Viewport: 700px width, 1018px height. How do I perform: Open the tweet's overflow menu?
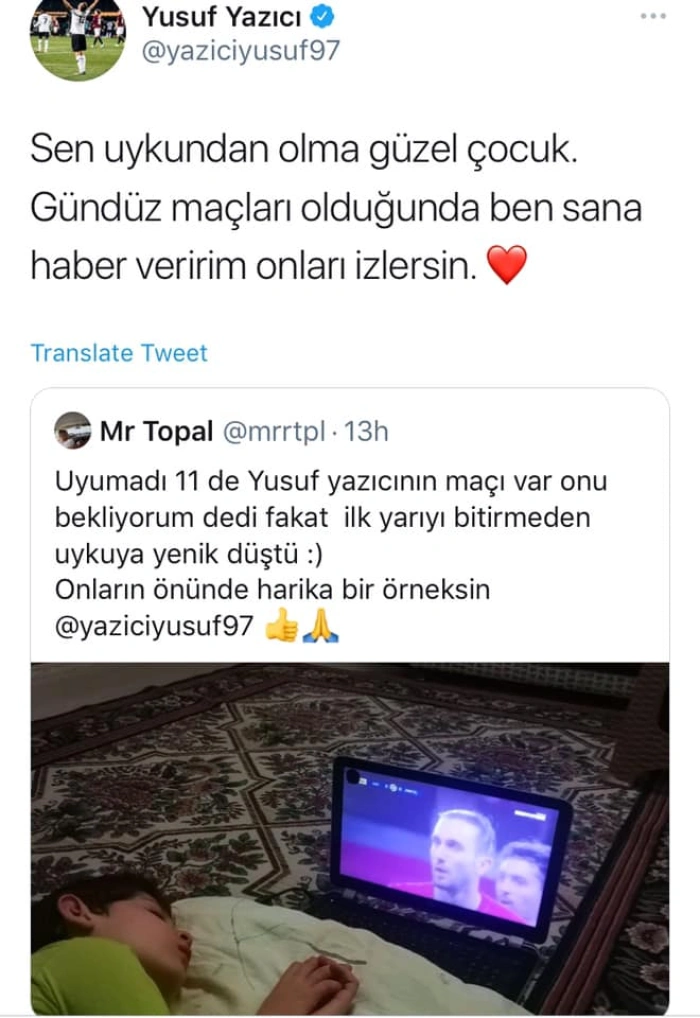(652, 16)
